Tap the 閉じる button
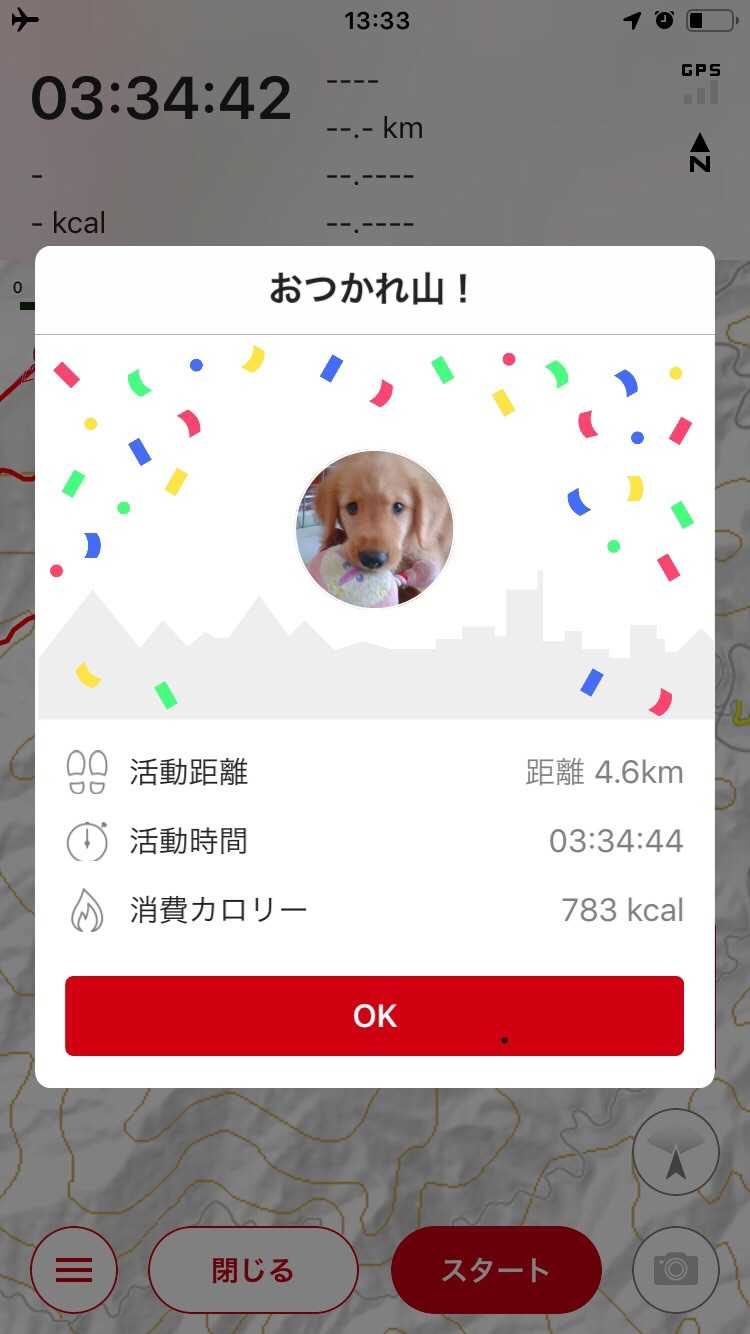Screen dimensions: 750x1334 [x=253, y=1270]
